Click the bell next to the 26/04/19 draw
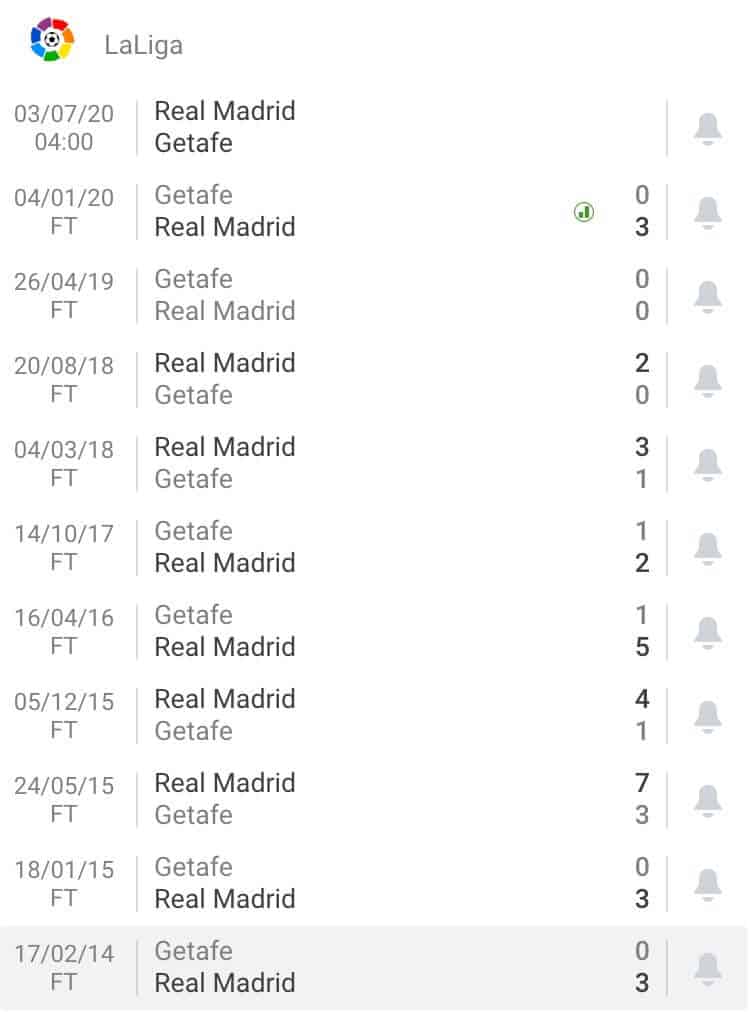Screen dimensions: 750x1012 click(x=708, y=295)
